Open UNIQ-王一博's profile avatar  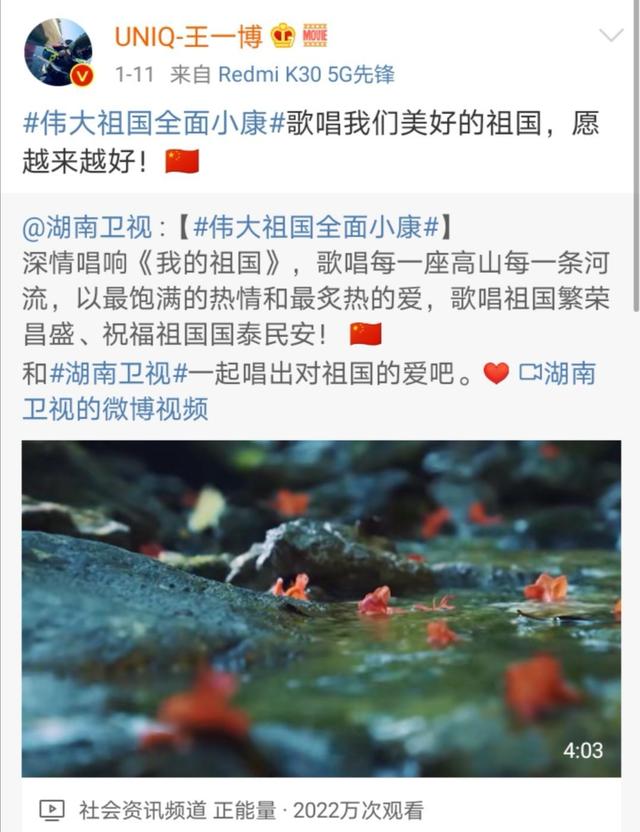58,52
